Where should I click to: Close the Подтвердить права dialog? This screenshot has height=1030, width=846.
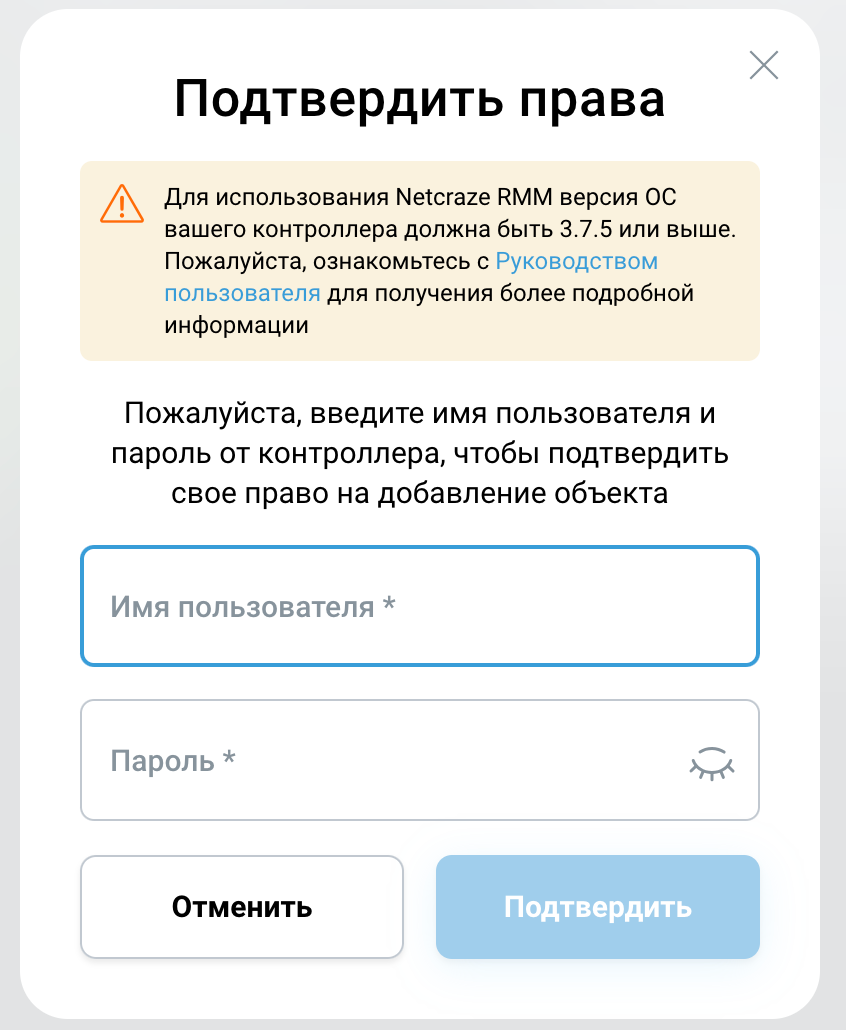coord(764,66)
